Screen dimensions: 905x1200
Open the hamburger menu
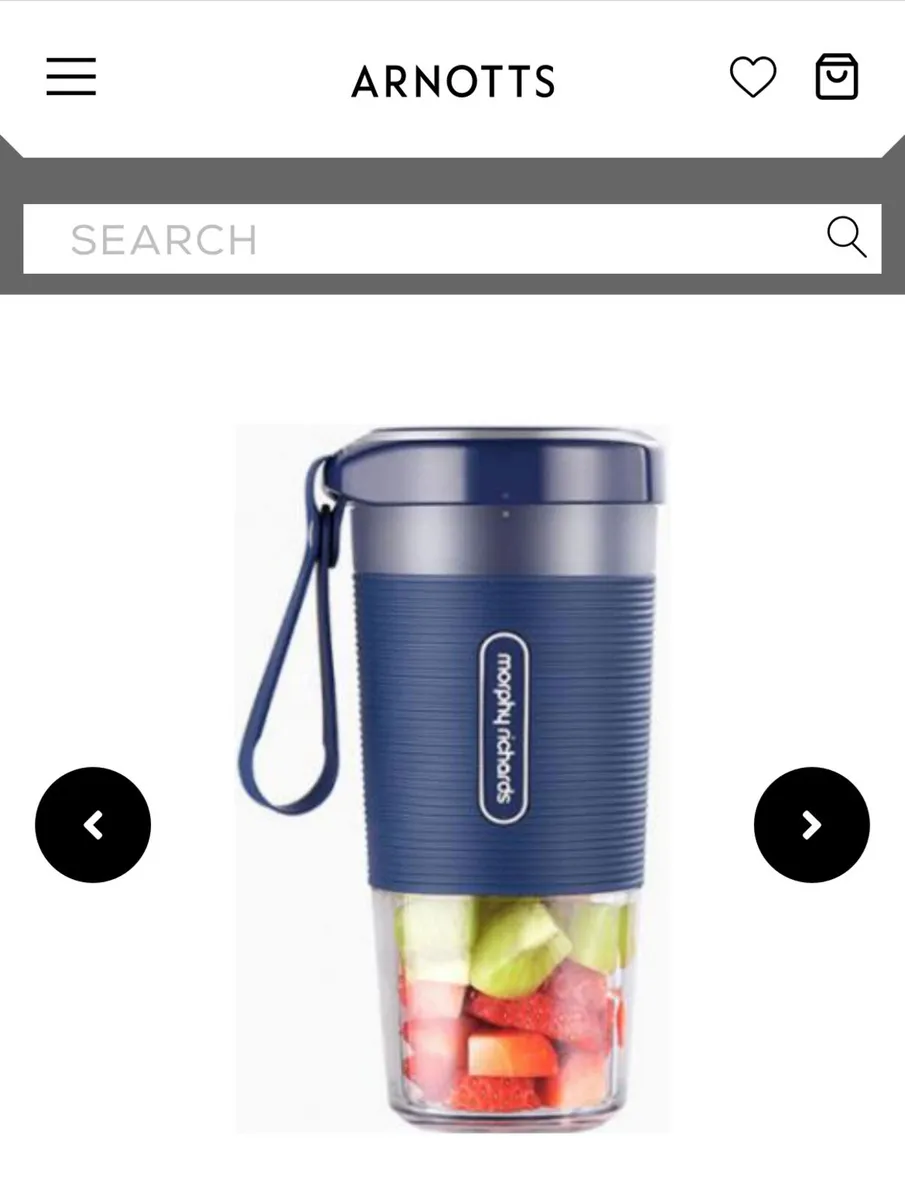(71, 77)
